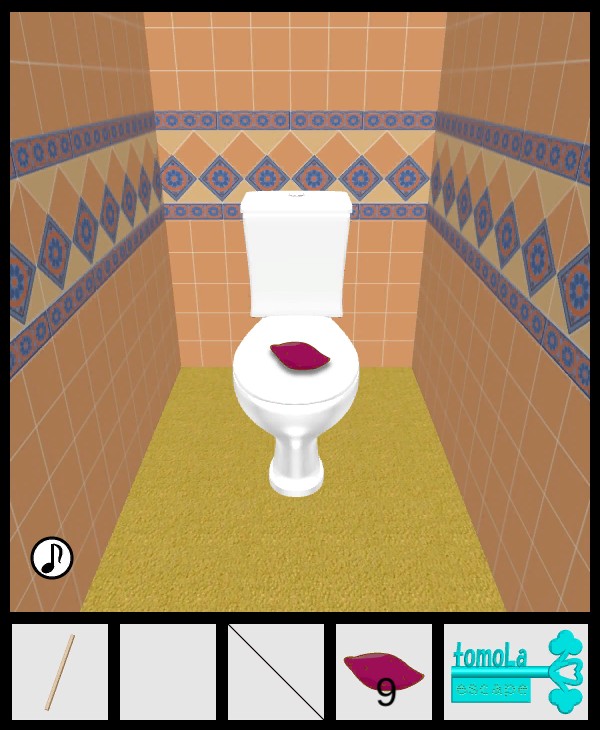Select the thin wire item in the inventory
The height and width of the screenshot is (730, 600).
coord(276,672)
